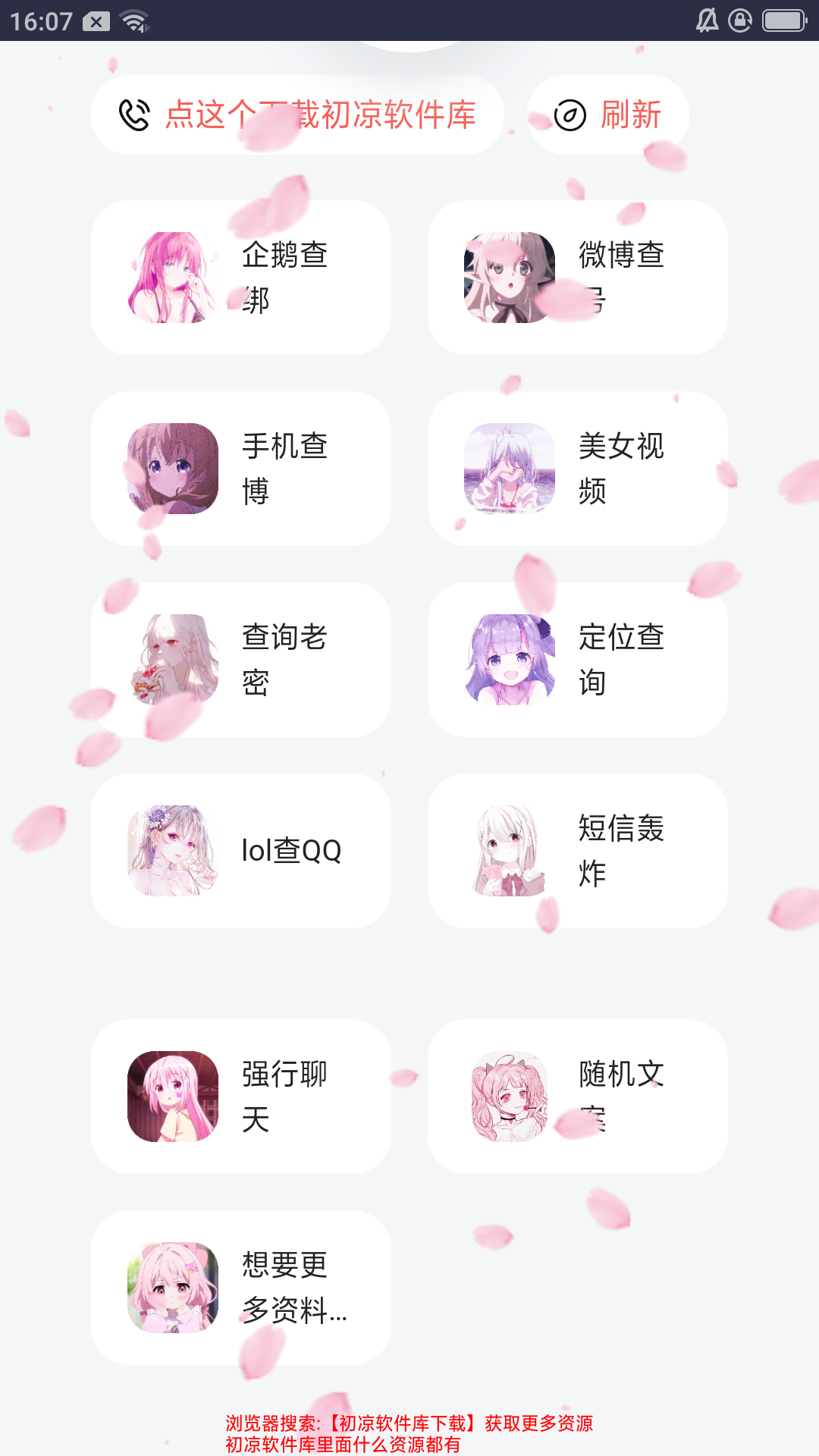The image size is (819, 1456).
Task: Tap the 刷新 refresh button
Action: click(608, 115)
